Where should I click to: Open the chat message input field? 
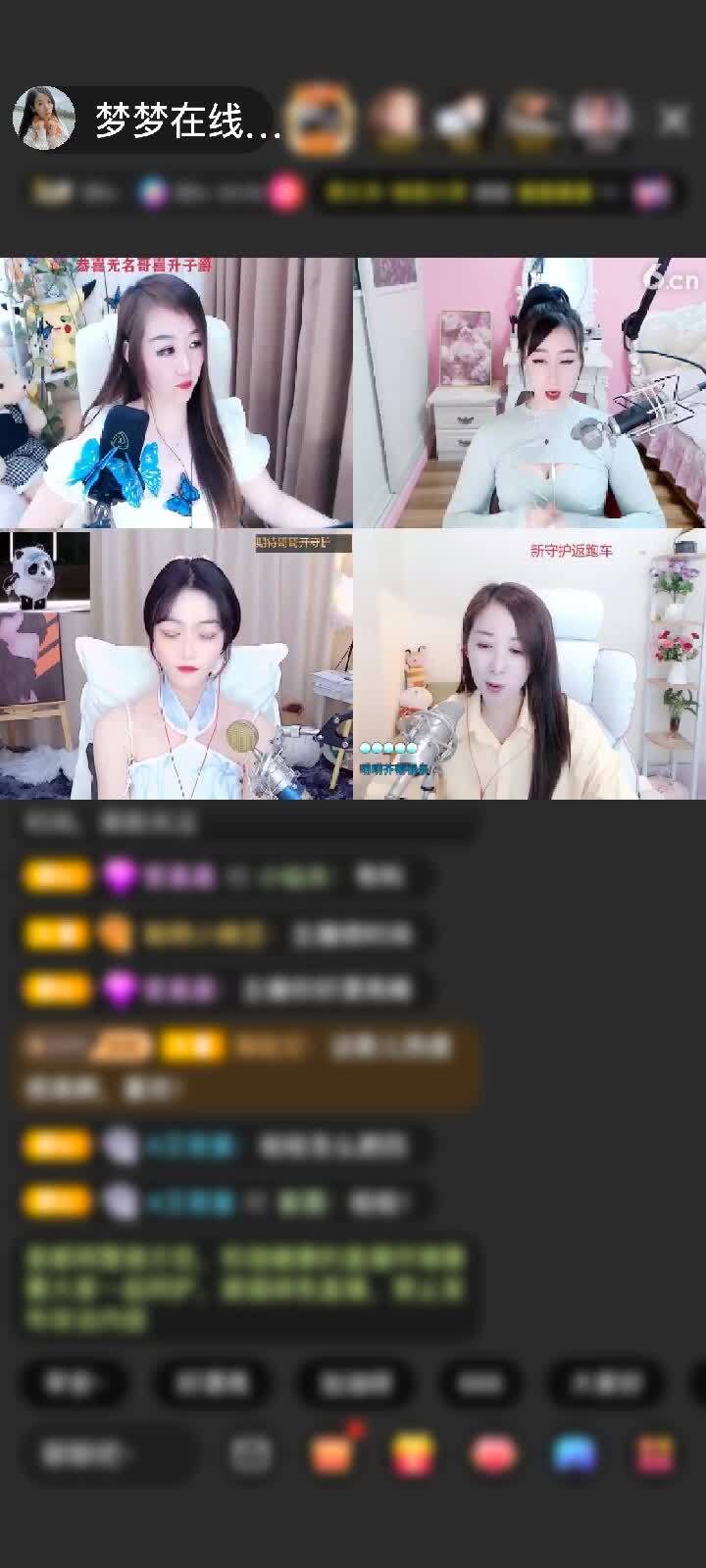108,1454
